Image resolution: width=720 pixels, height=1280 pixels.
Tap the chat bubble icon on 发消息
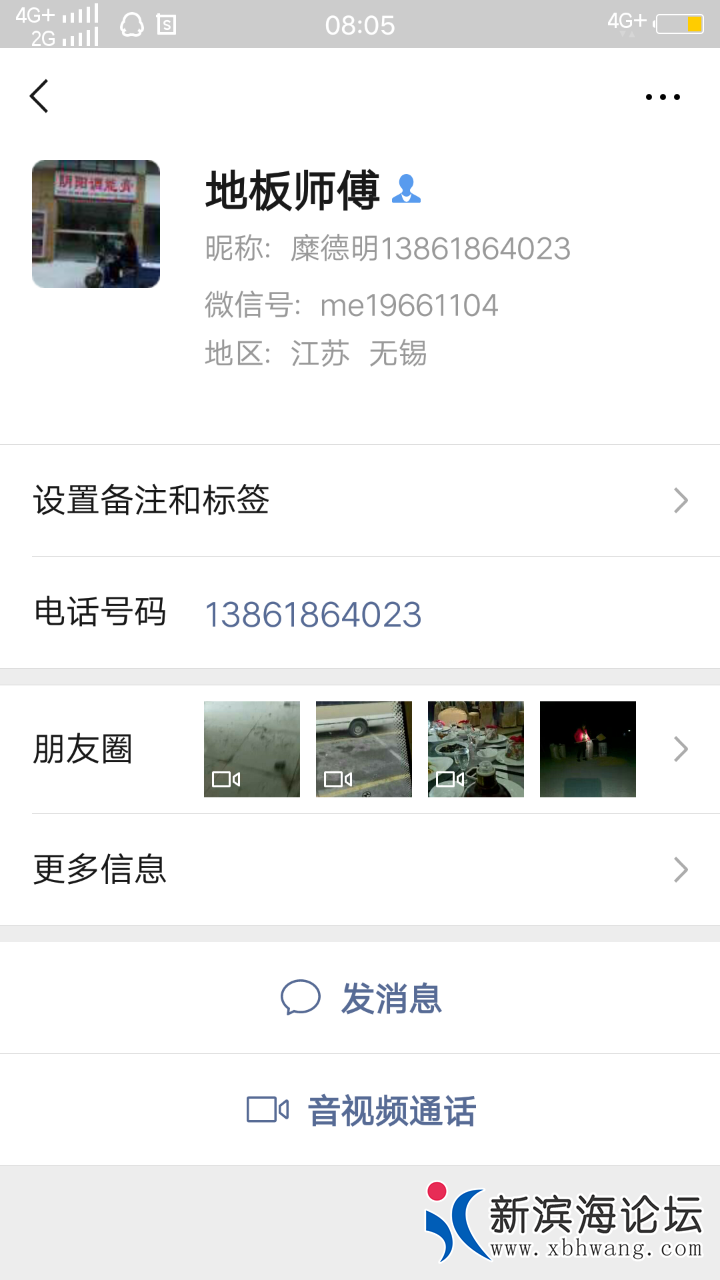(x=299, y=997)
